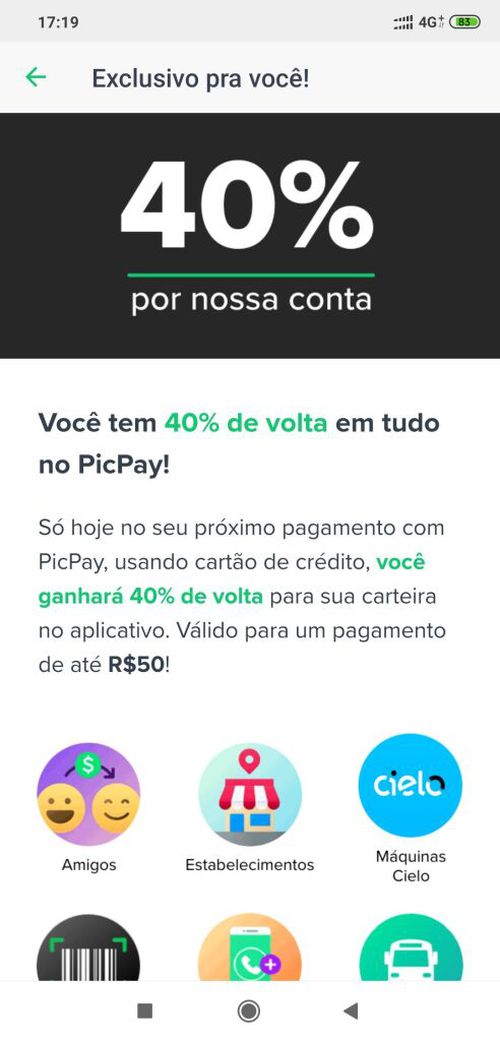Tap the system home button

249,1011
